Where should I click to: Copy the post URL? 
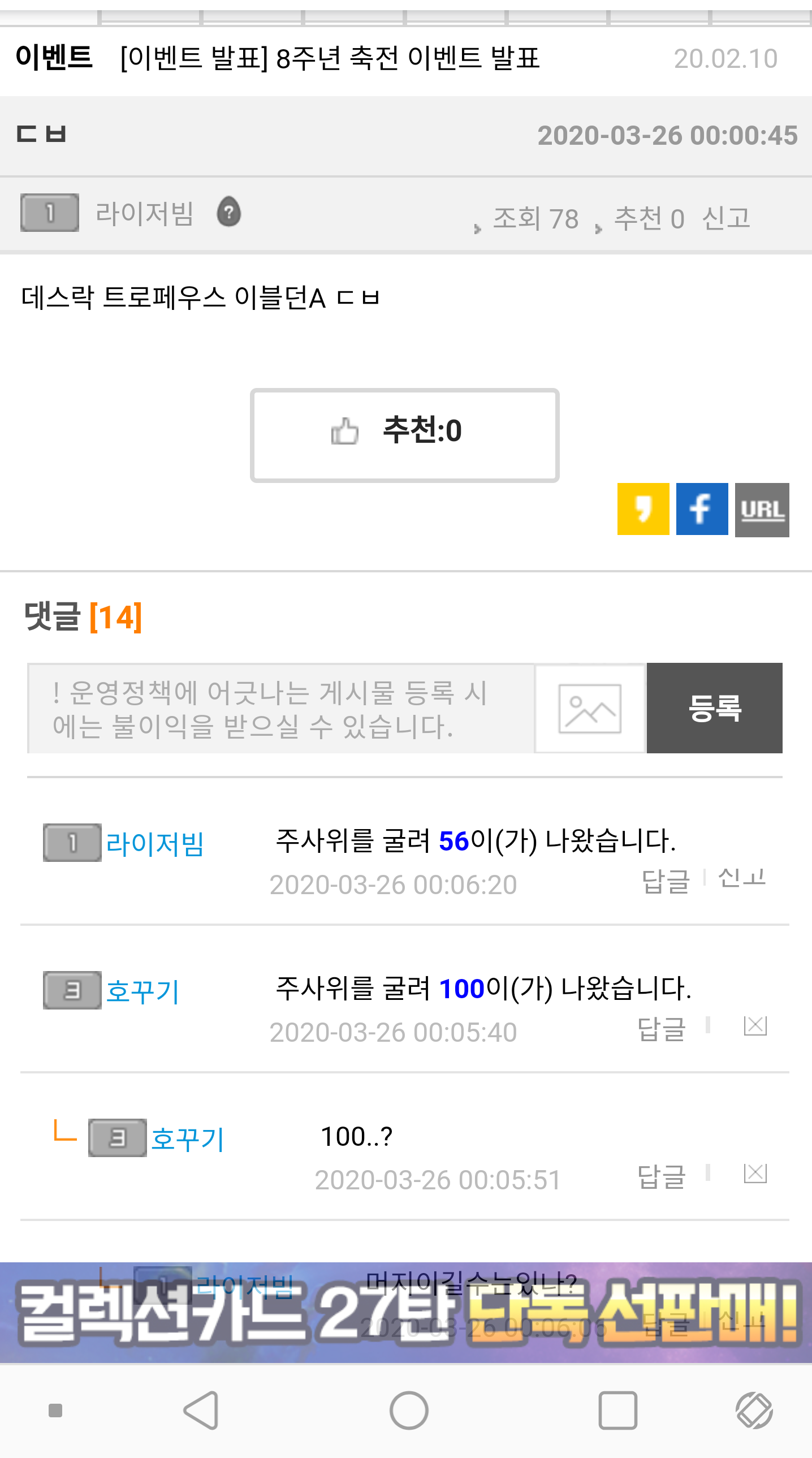[x=762, y=510]
